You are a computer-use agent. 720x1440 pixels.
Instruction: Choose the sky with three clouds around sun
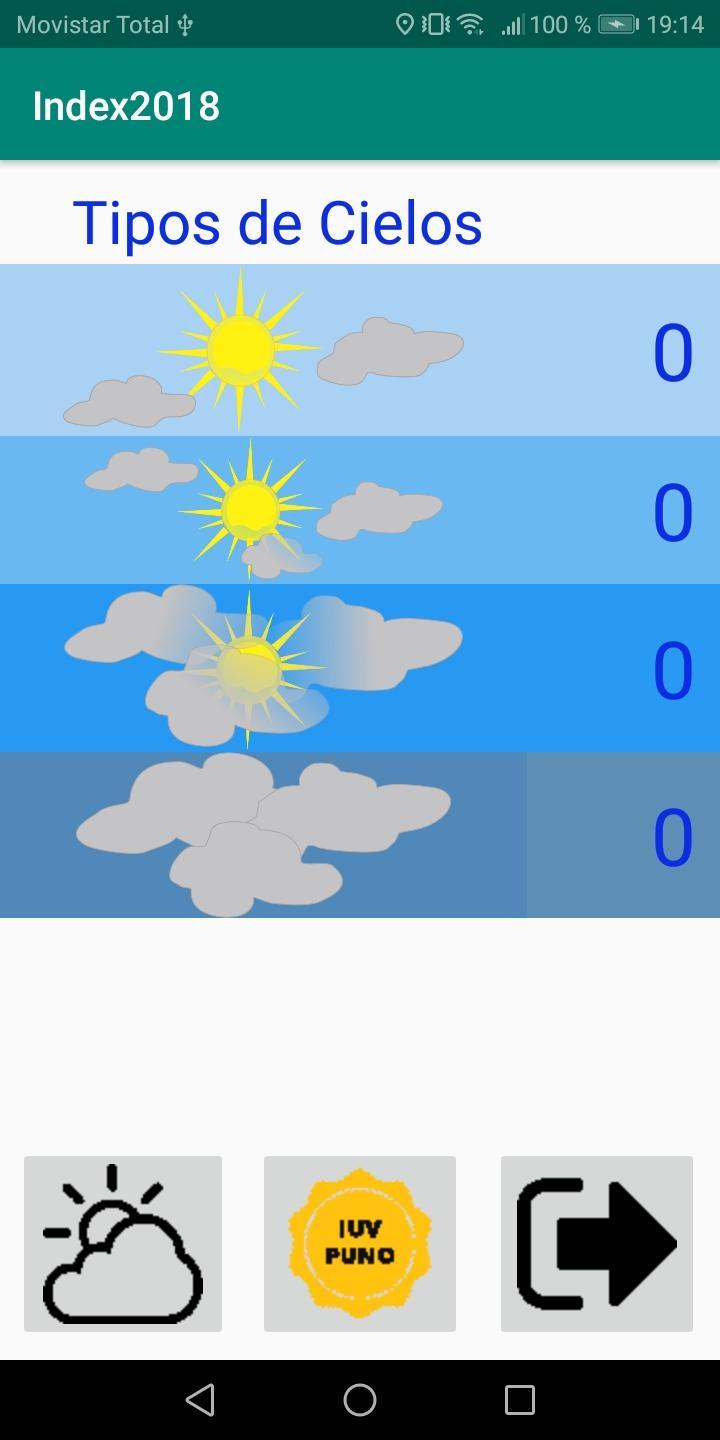coord(263,510)
